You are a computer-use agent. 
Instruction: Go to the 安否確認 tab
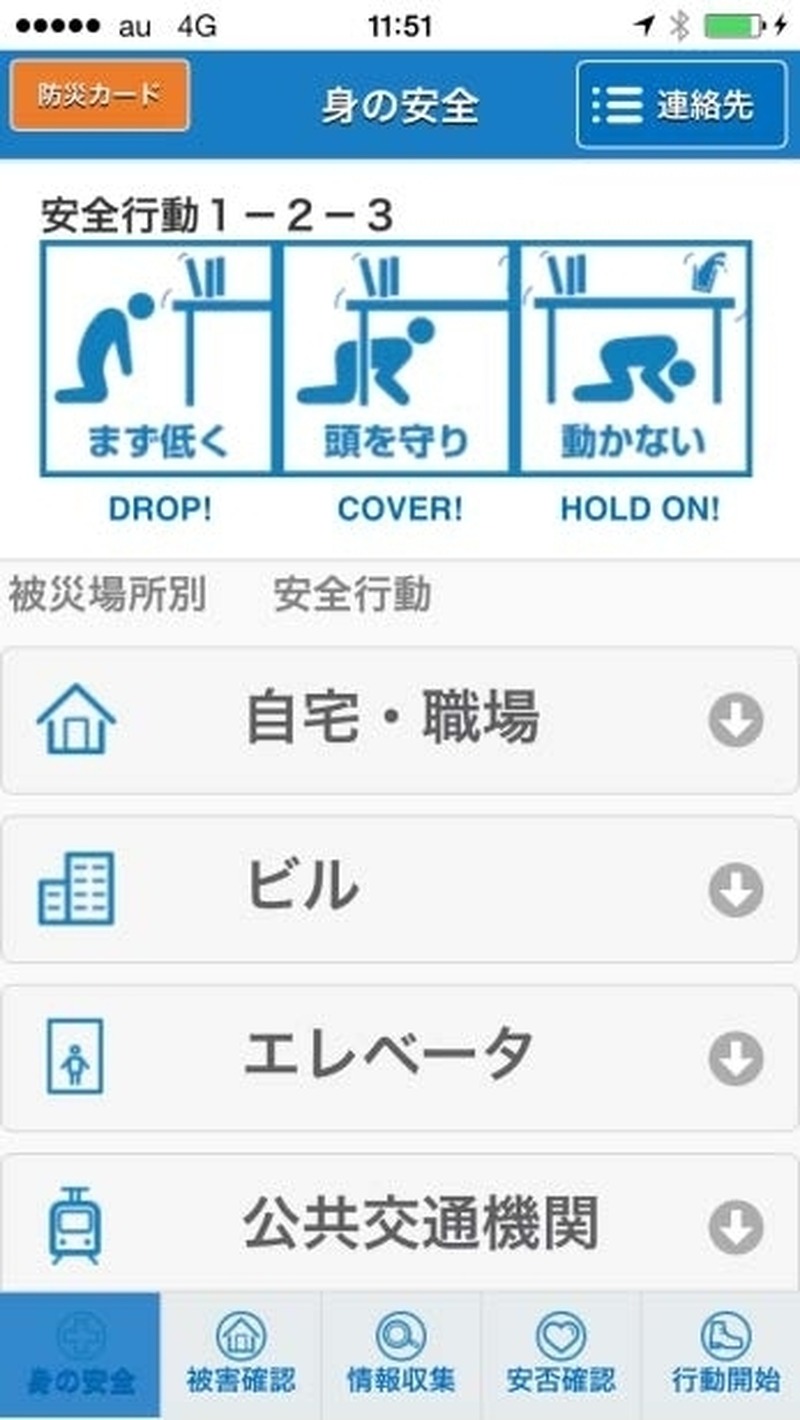click(560, 1355)
